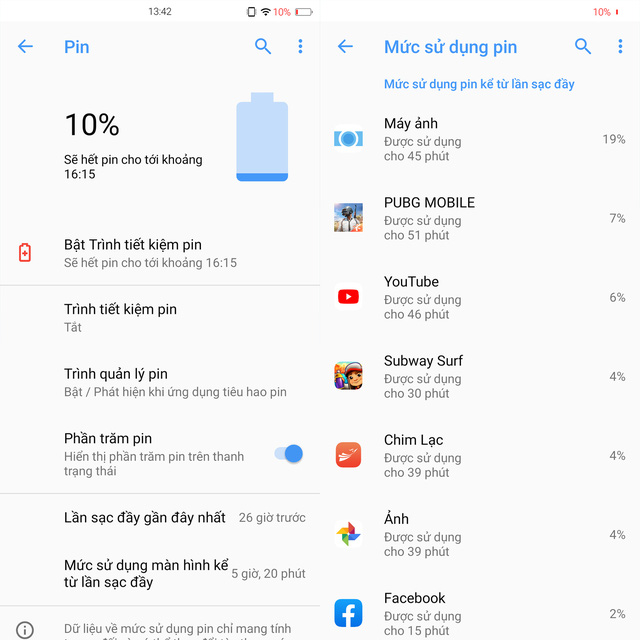
Task: Open Trình quản lý pin
Action: click(x=160, y=382)
